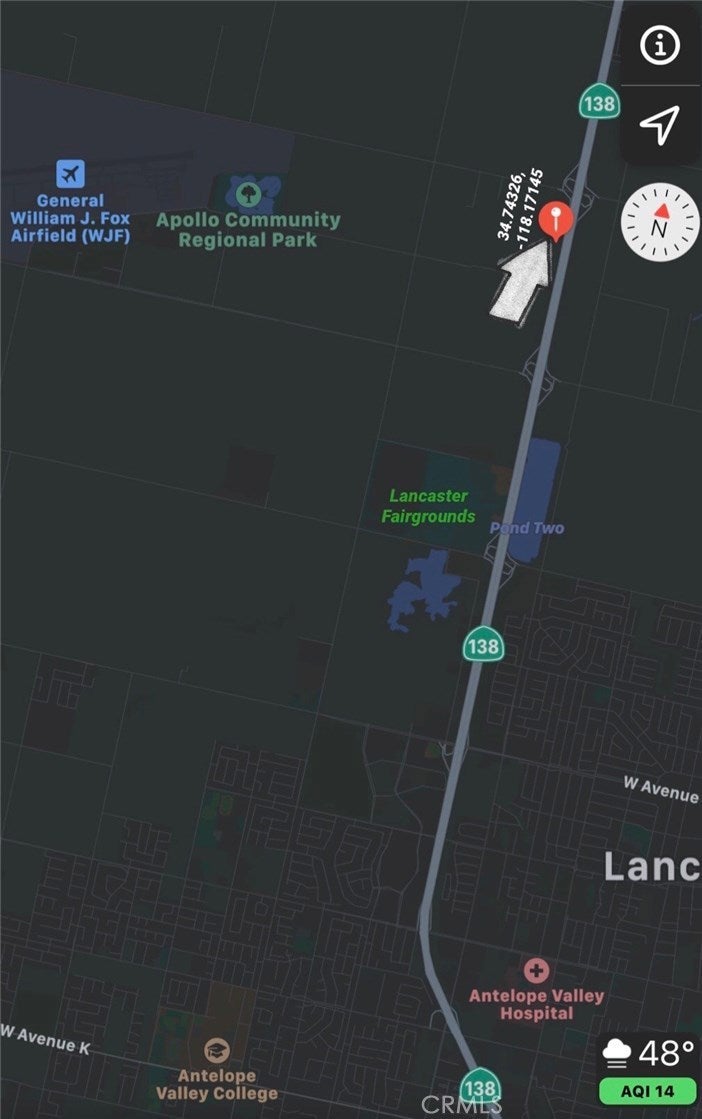The image size is (702, 1119).
Task: Select the red dropped pin
Action: pos(555,219)
